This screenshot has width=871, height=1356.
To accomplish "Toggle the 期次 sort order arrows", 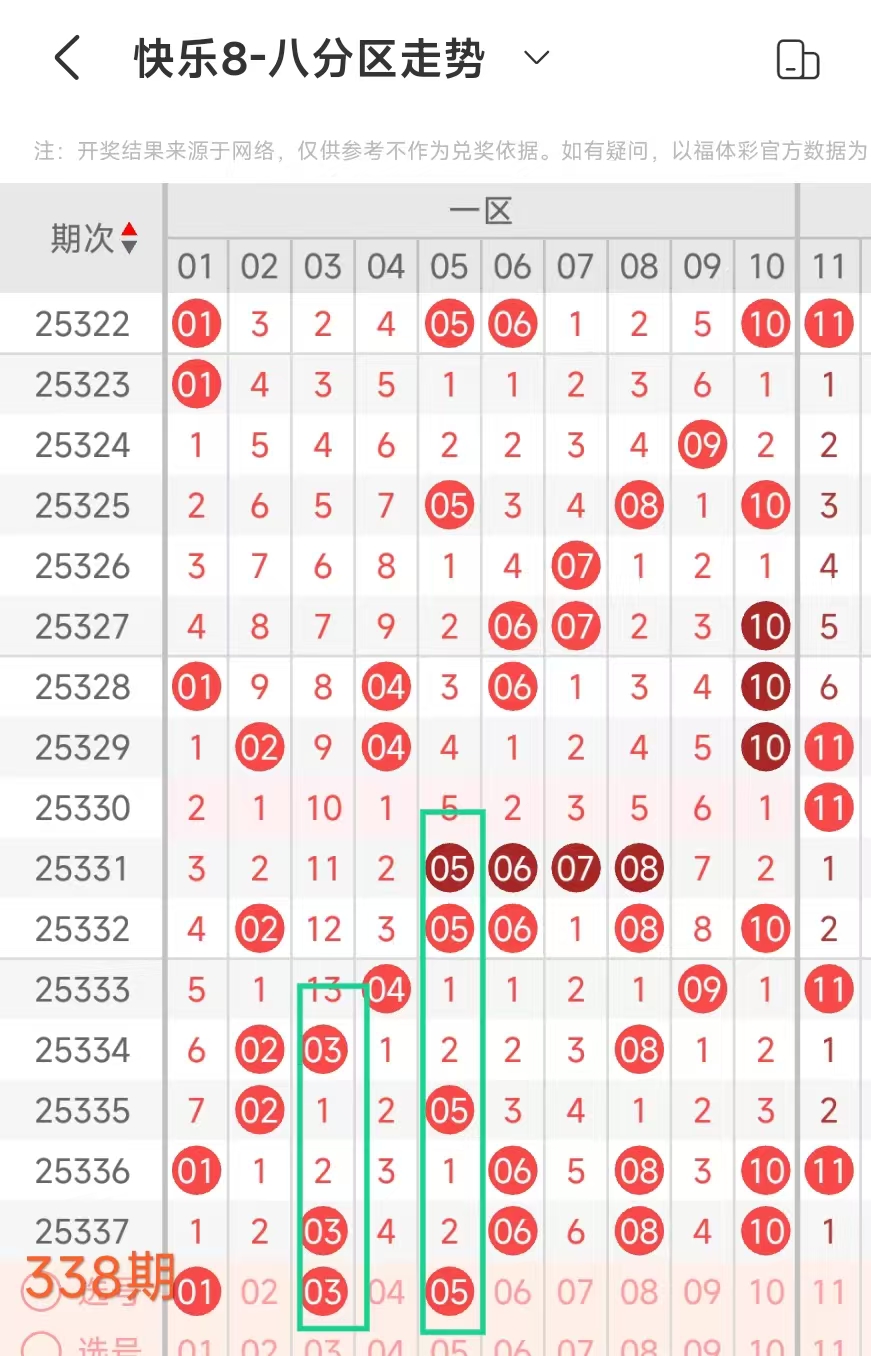I will pos(129,238).
